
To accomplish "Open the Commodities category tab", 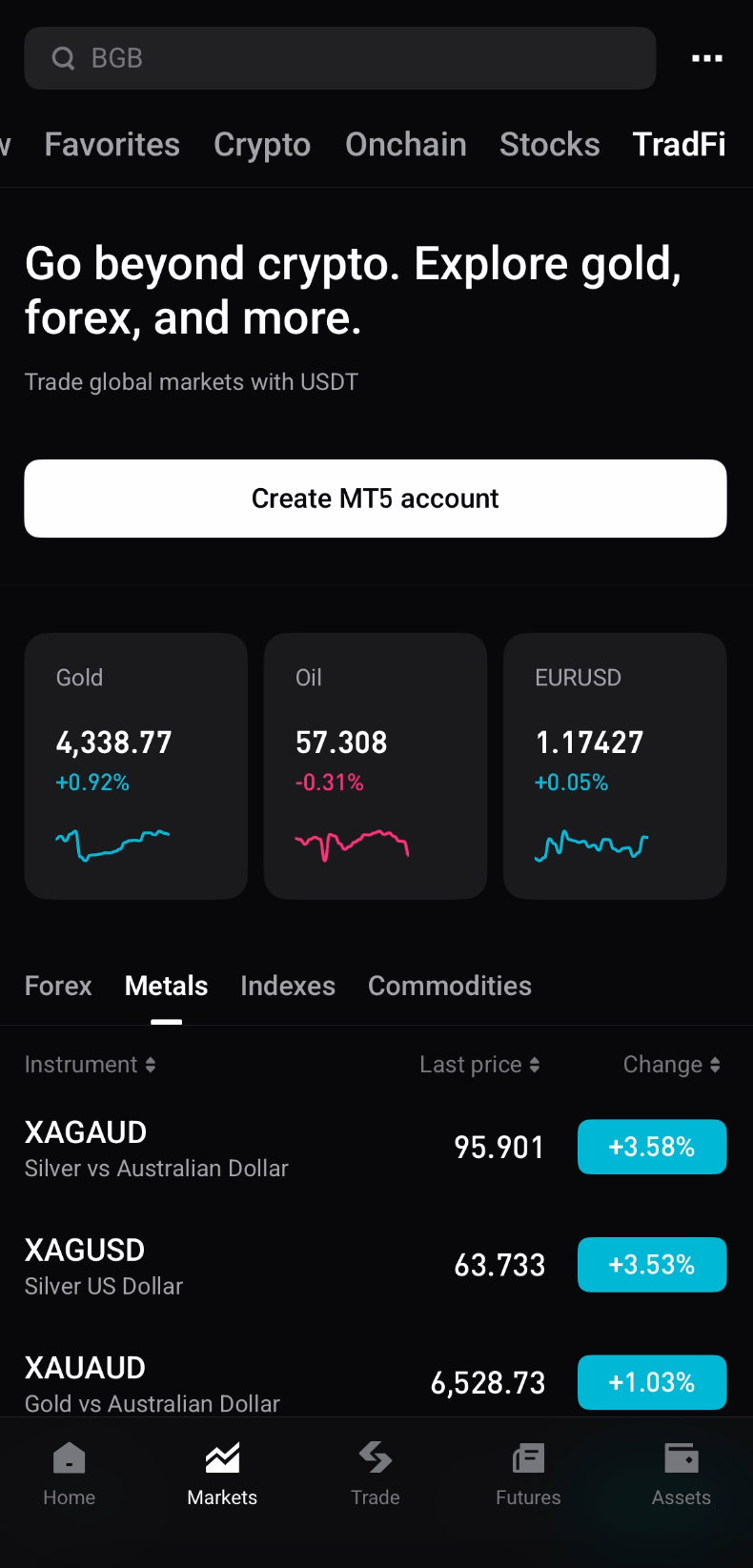I will [x=449, y=986].
